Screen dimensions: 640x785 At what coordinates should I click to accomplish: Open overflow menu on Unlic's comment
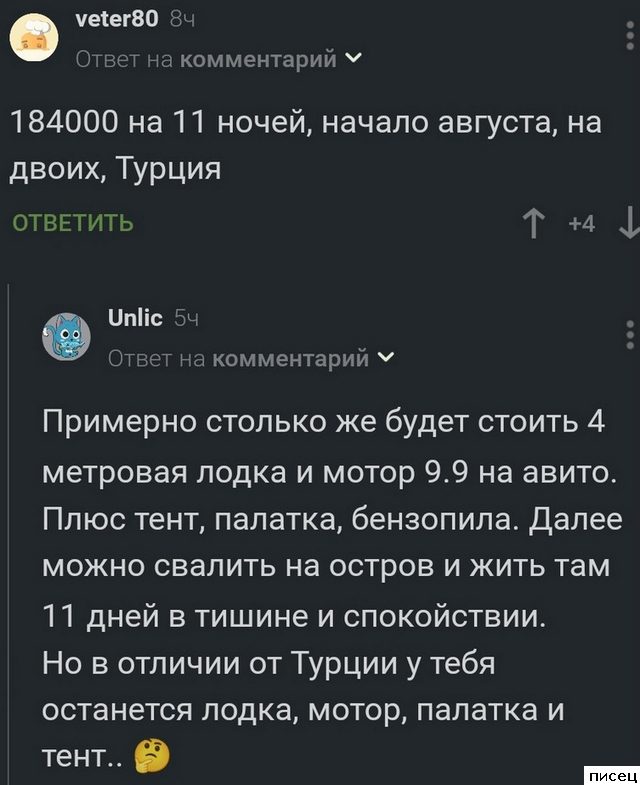[629, 334]
